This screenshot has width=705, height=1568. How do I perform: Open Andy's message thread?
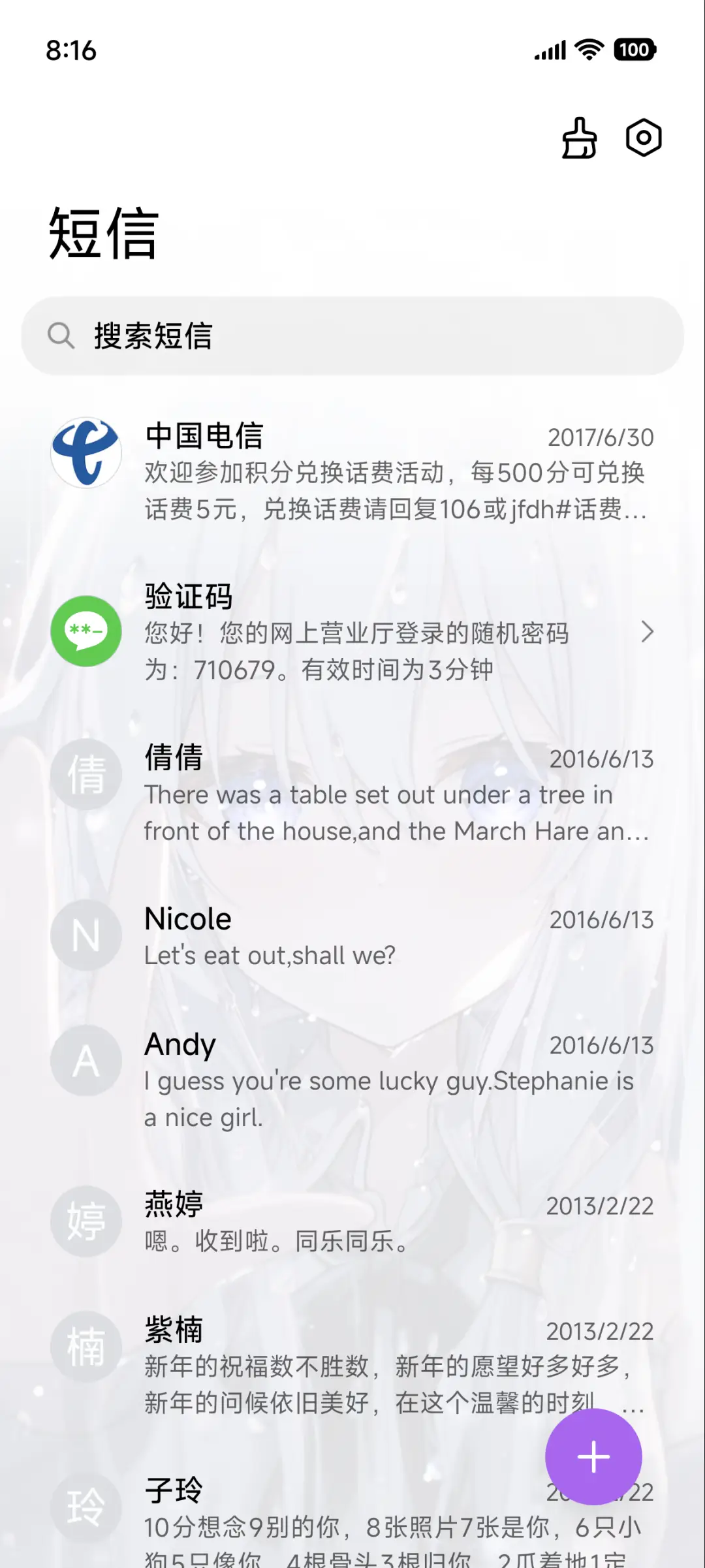pyautogui.click(x=352, y=1079)
